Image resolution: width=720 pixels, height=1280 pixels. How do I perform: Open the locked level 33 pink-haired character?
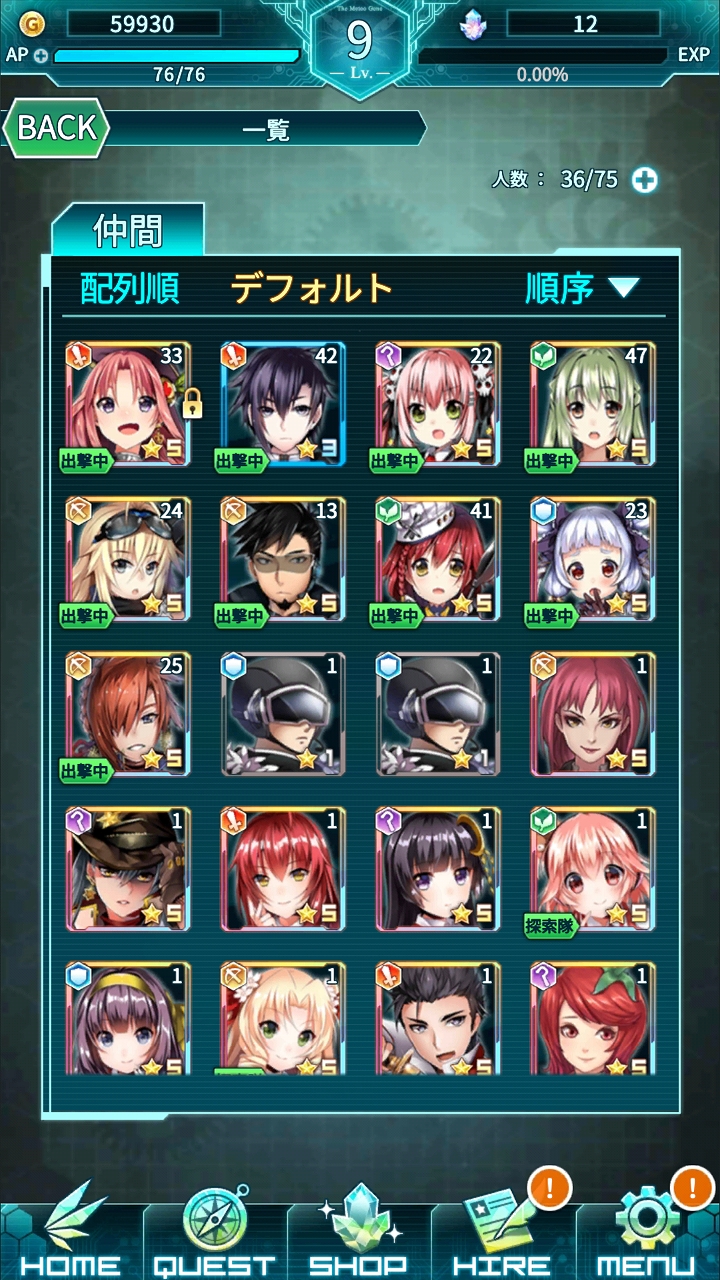coord(127,405)
